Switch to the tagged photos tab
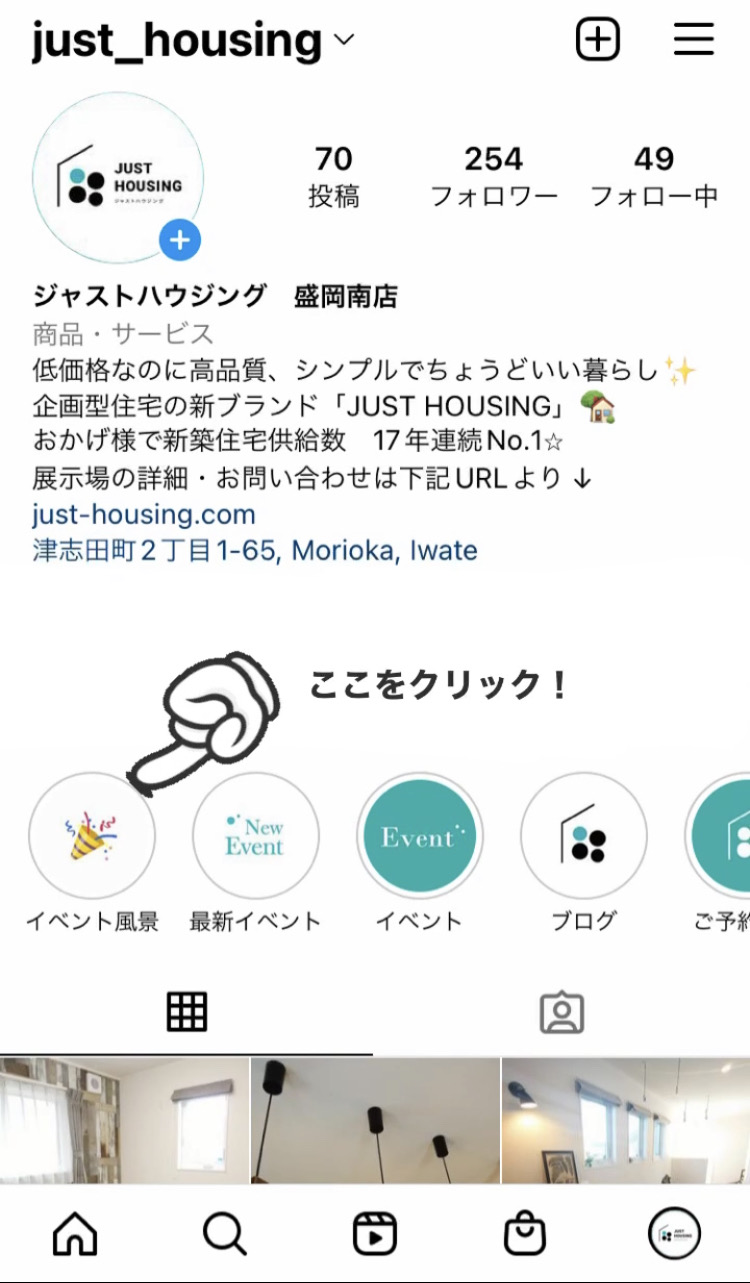This screenshot has height=1283, width=750. click(x=561, y=1012)
